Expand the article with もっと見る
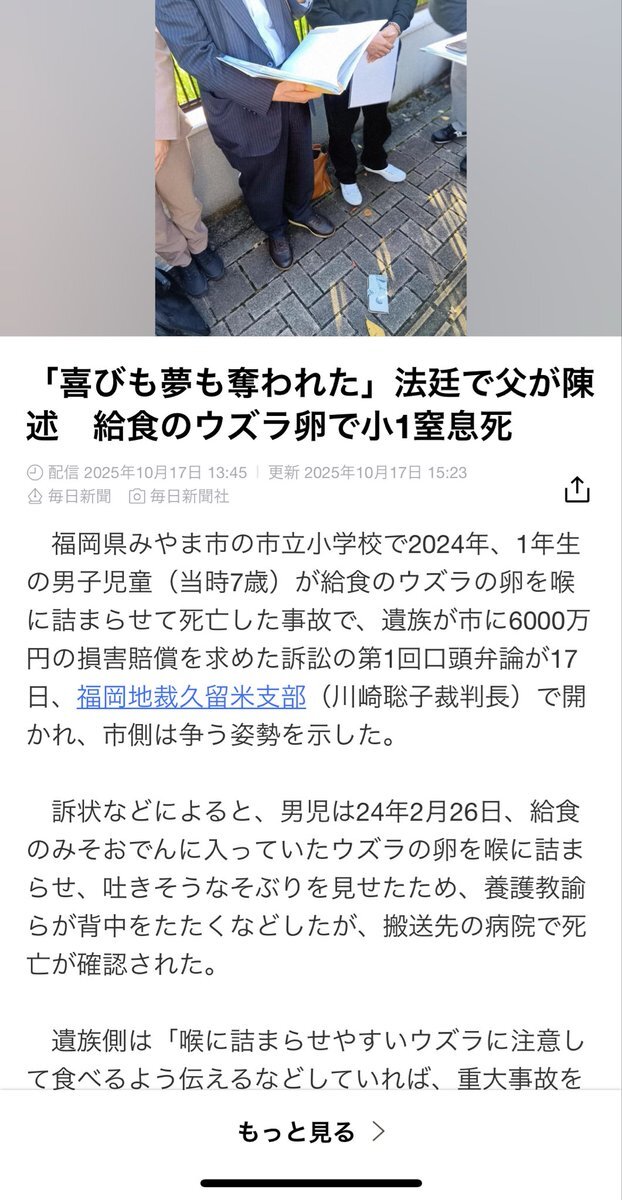Image resolution: width=622 pixels, height=1200 pixels. (x=311, y=1132)
